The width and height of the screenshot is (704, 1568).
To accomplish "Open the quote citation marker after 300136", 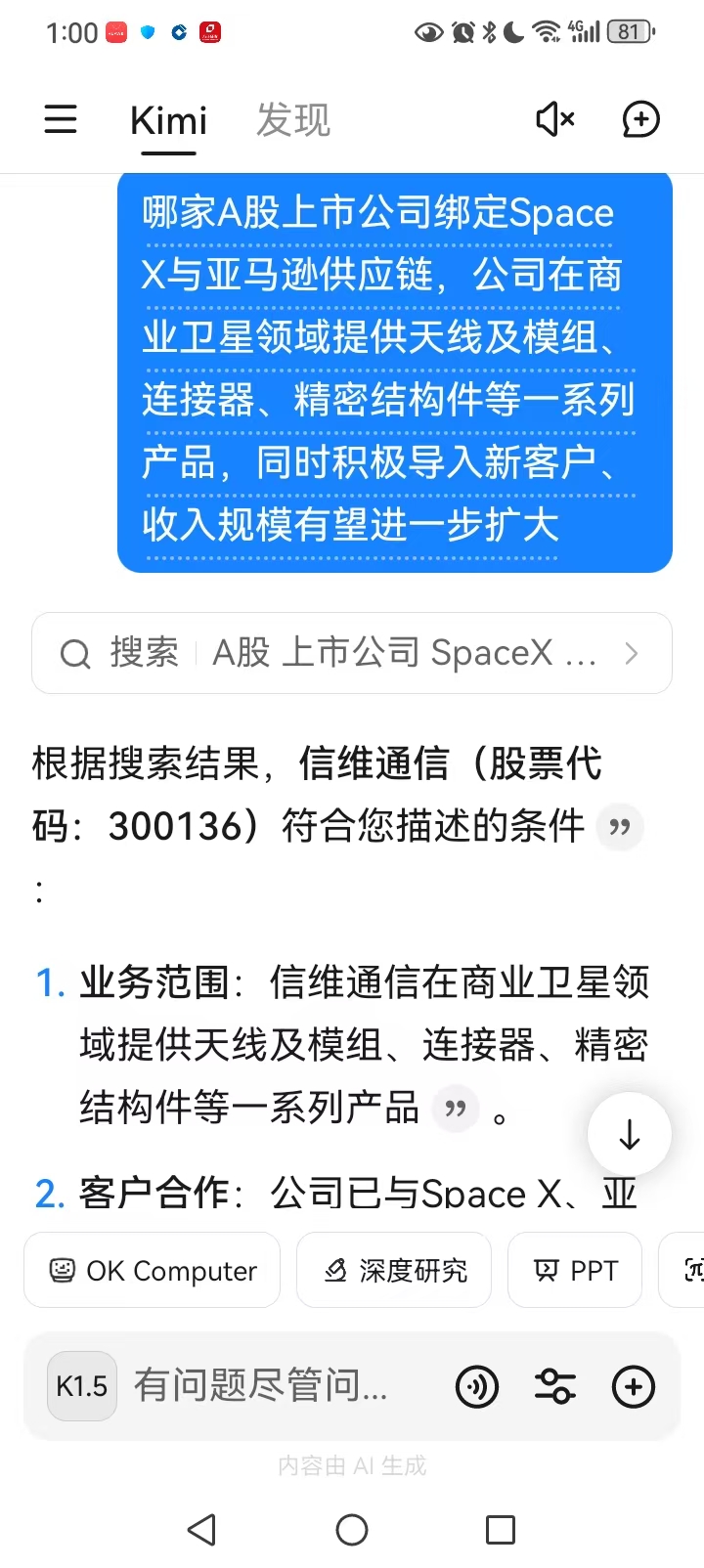I will click(620, 827).
